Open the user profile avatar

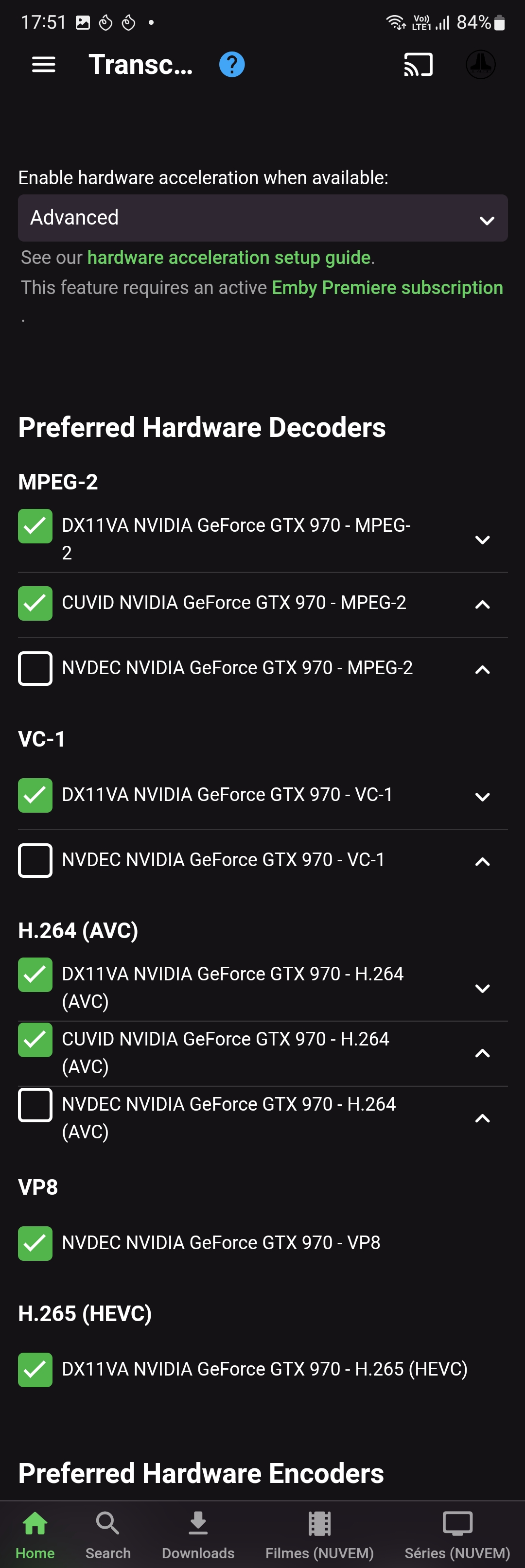[x=480, y=65]
